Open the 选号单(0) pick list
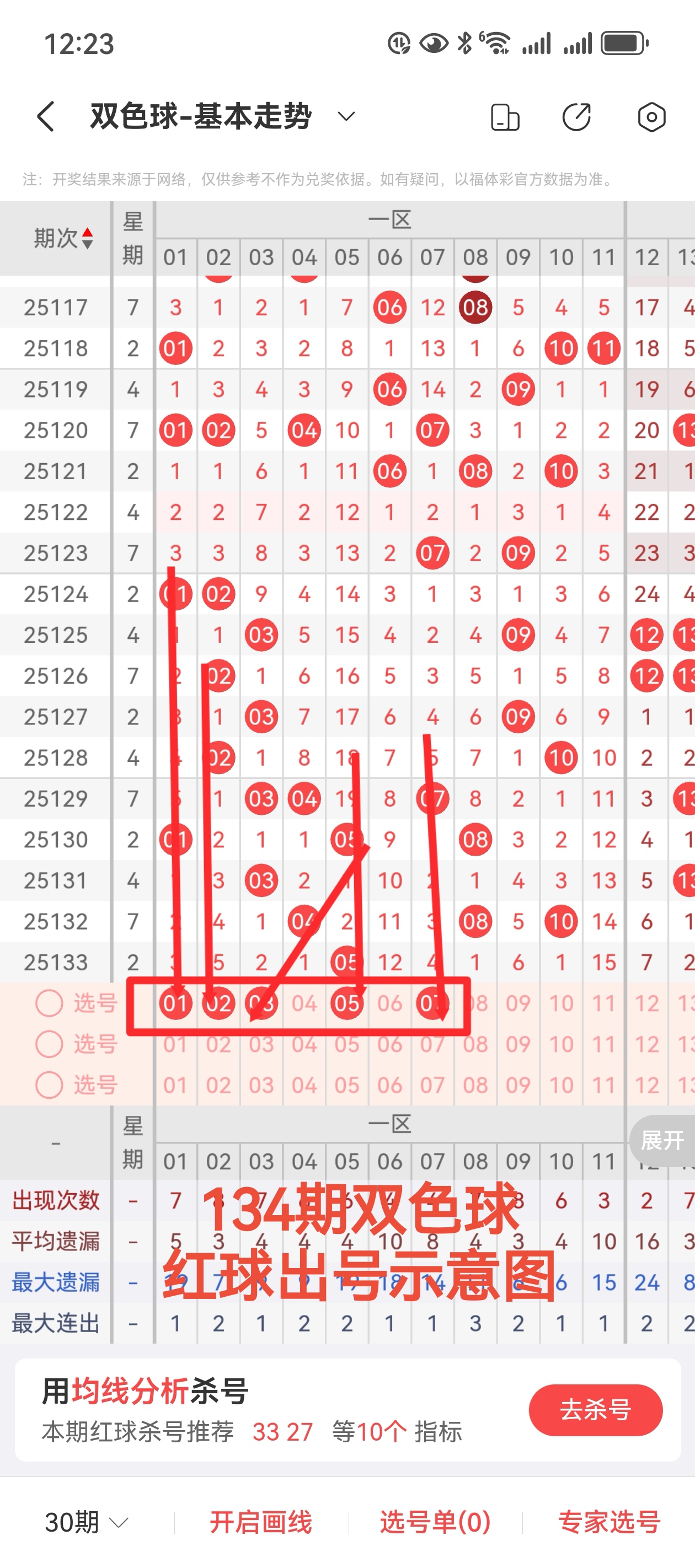 435,1522
